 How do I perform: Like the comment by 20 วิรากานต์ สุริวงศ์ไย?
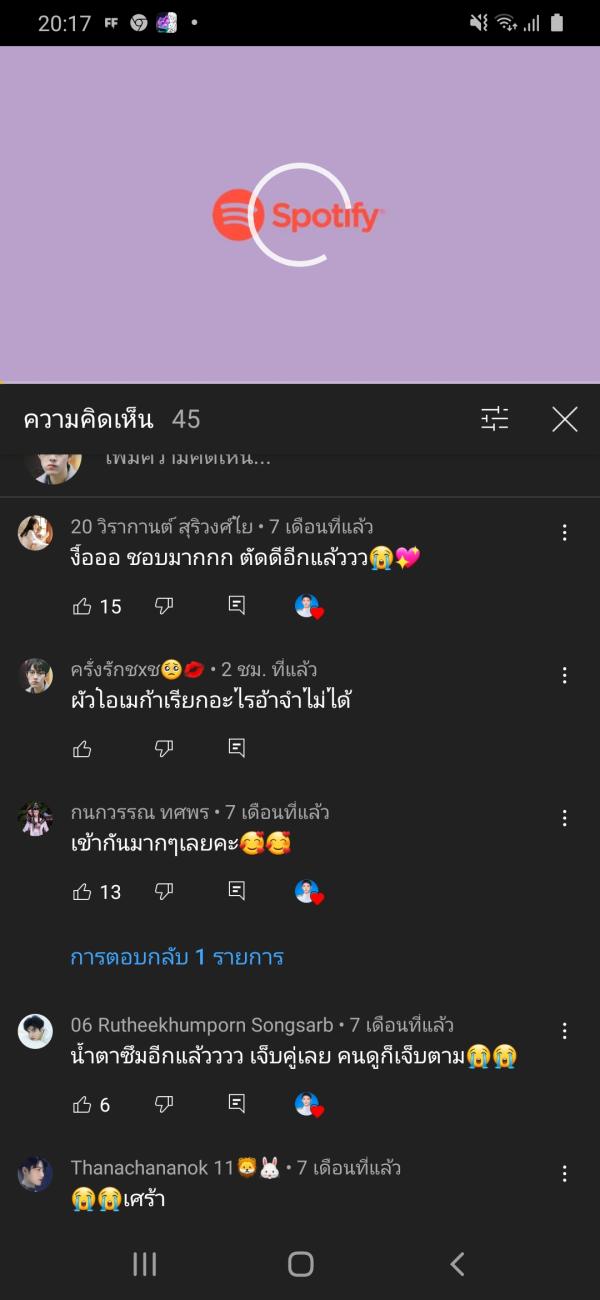83,606
